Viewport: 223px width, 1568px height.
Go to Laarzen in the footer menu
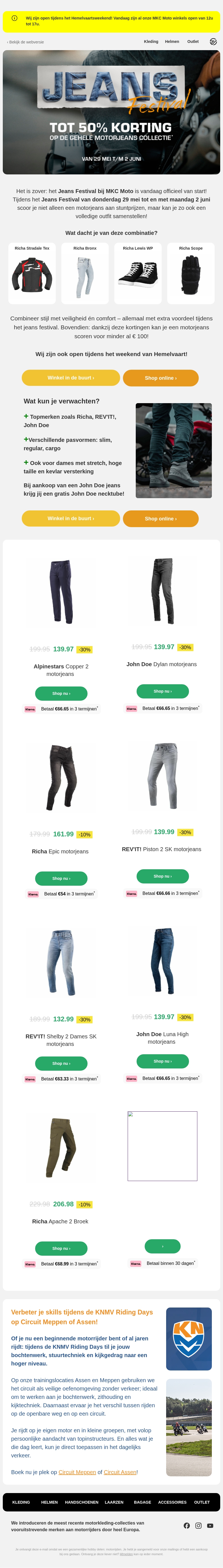pyautogui.click(x=114, y=1502)
